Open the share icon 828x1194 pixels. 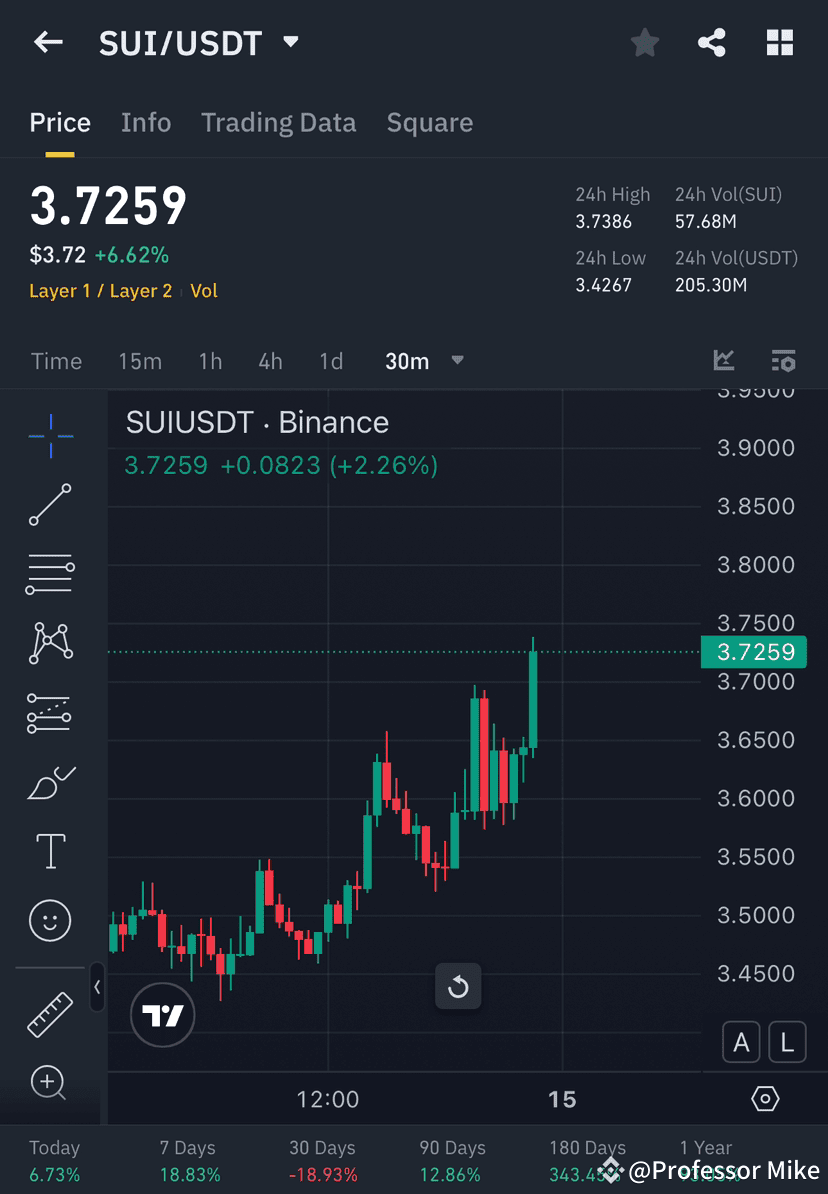pyautogui.click(x=712, y=42)
